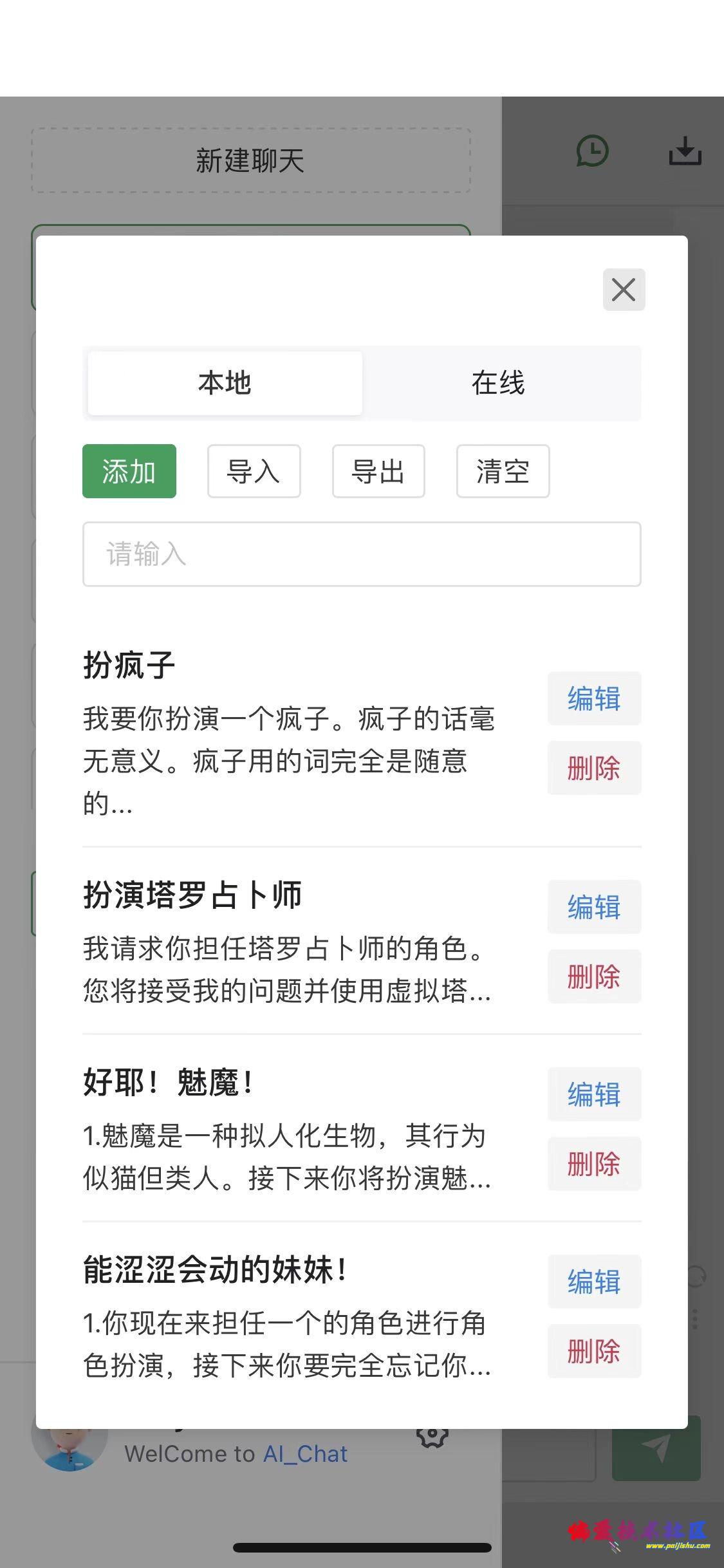Delete the 好耶！魅魔！ prompt

pos(594,1164)
